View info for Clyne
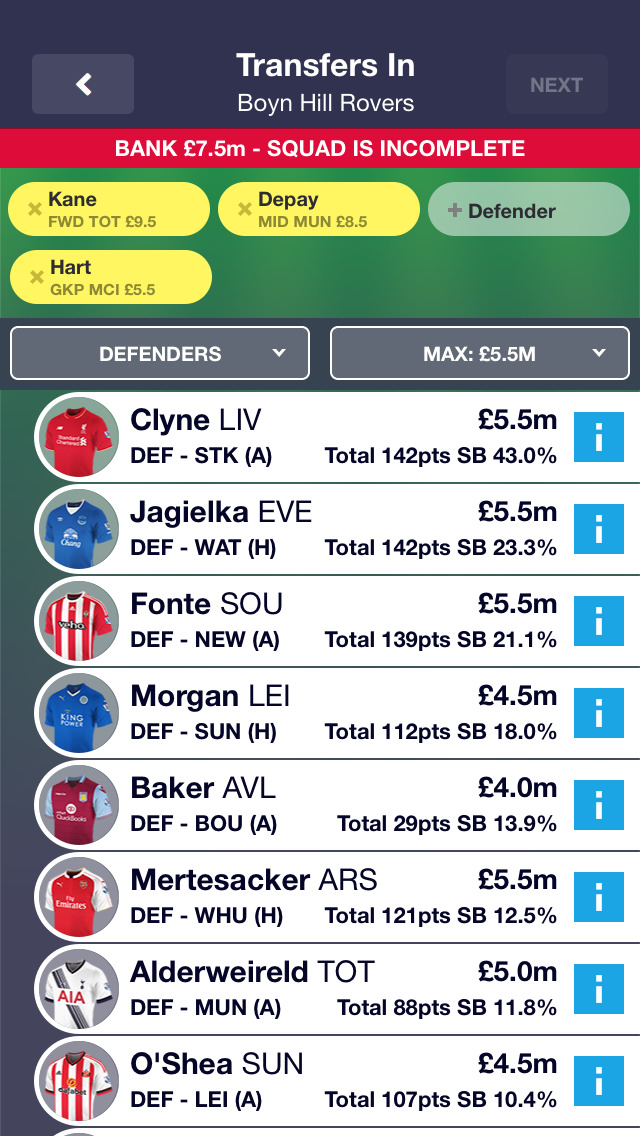This screenshot has height=1136, width=640. point(599,437)
